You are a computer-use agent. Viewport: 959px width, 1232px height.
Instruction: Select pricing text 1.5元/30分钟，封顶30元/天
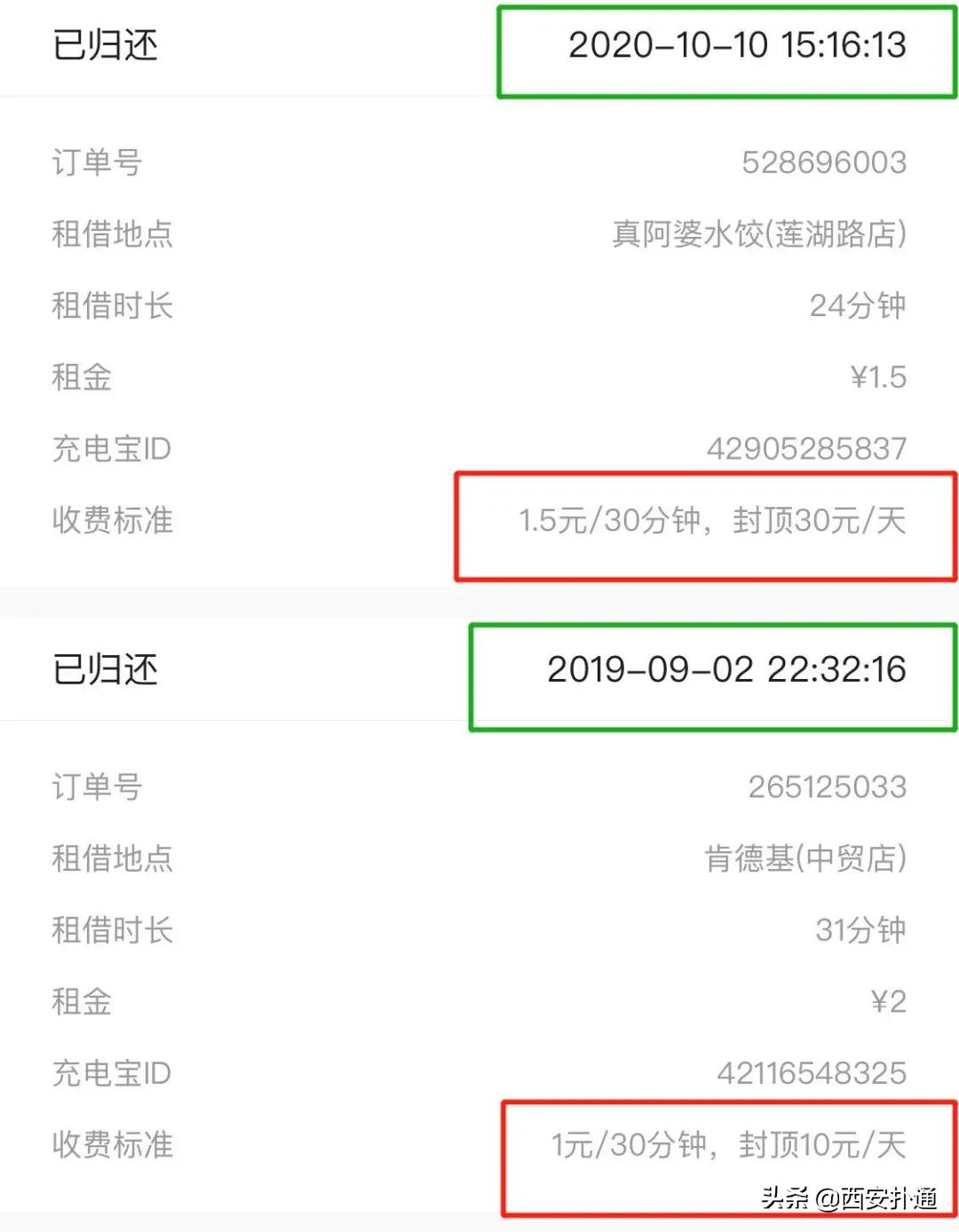point(706,522)
